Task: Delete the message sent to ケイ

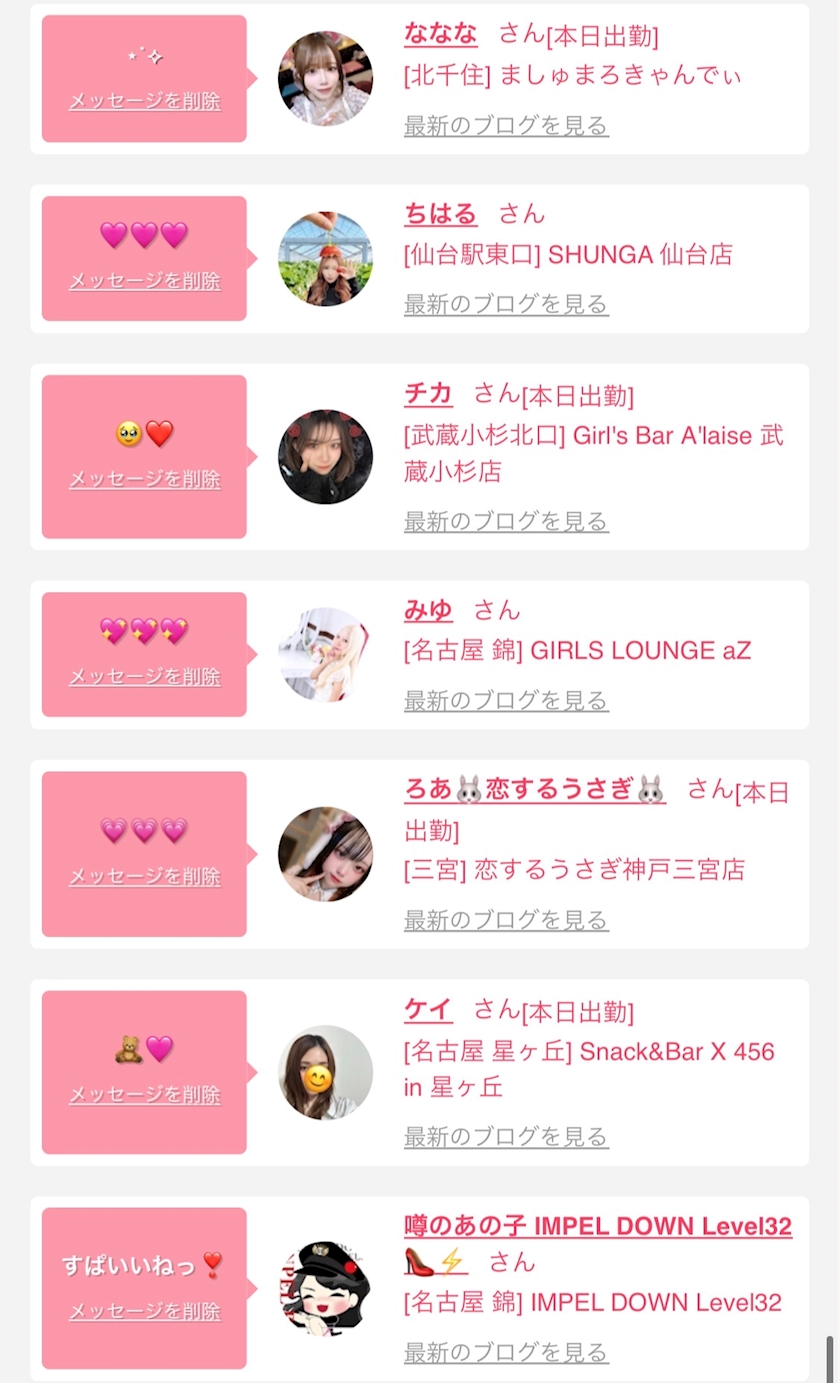Action: tap(145, 1095)
